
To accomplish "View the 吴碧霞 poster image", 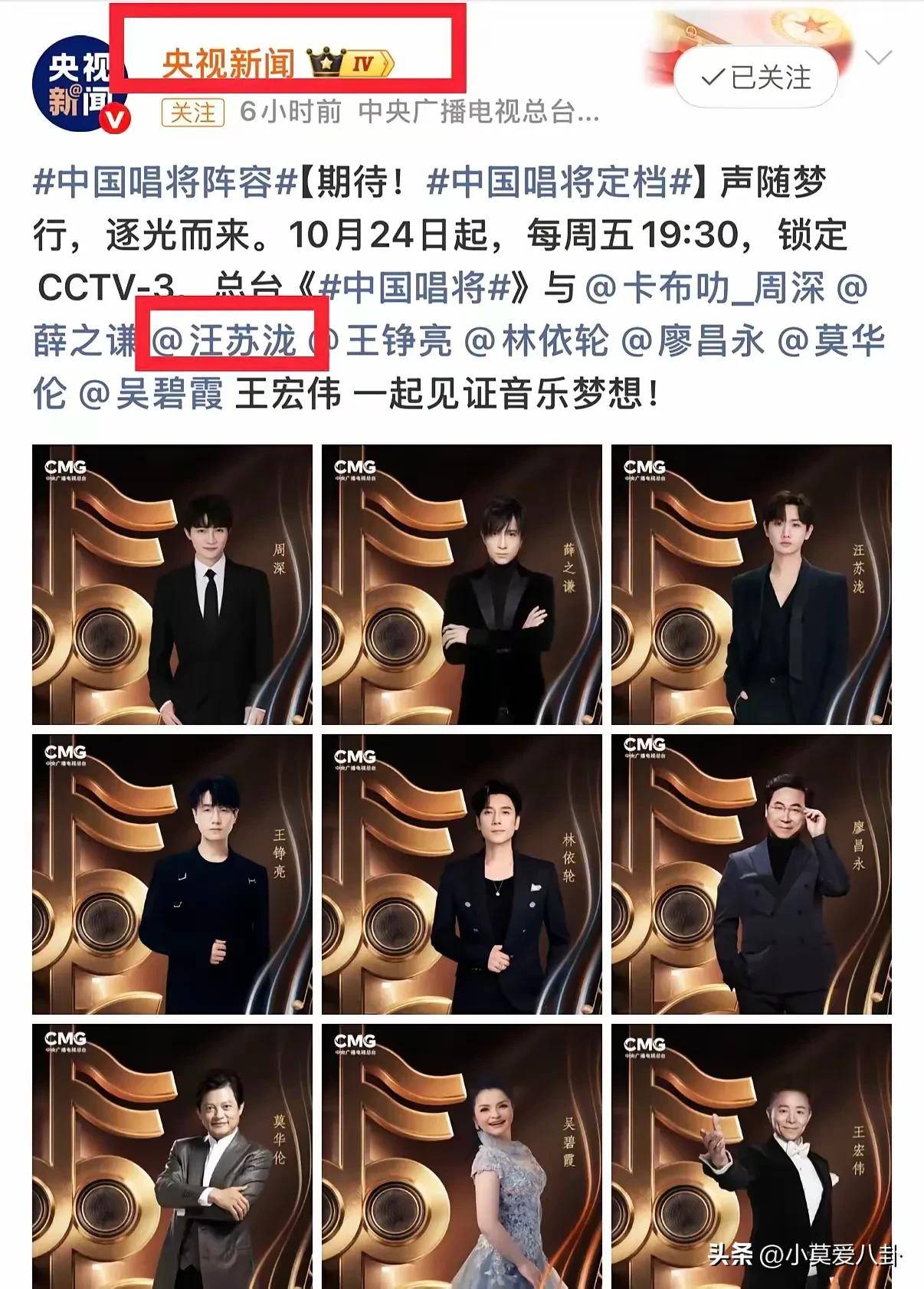I will coord(461,1156).
